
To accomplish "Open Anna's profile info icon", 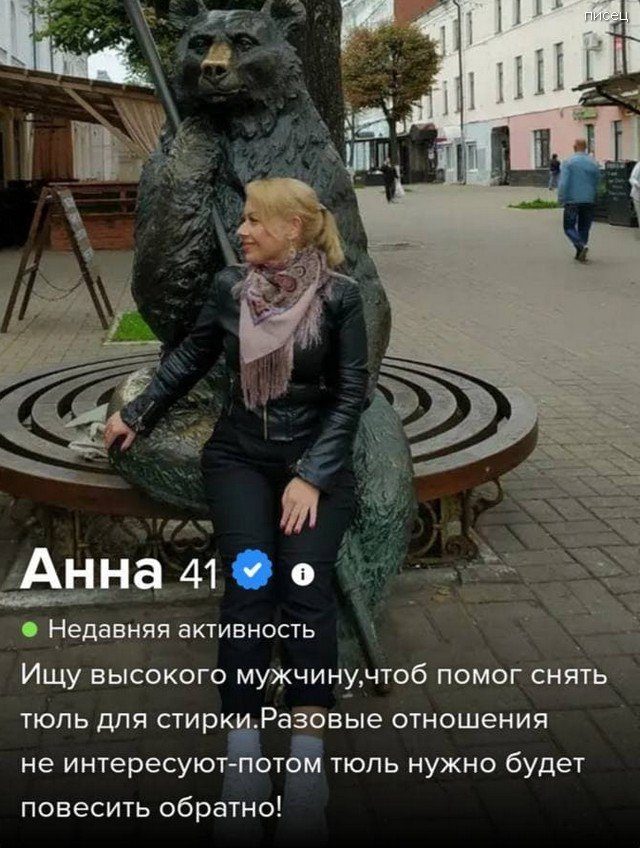I will [302, 574].
